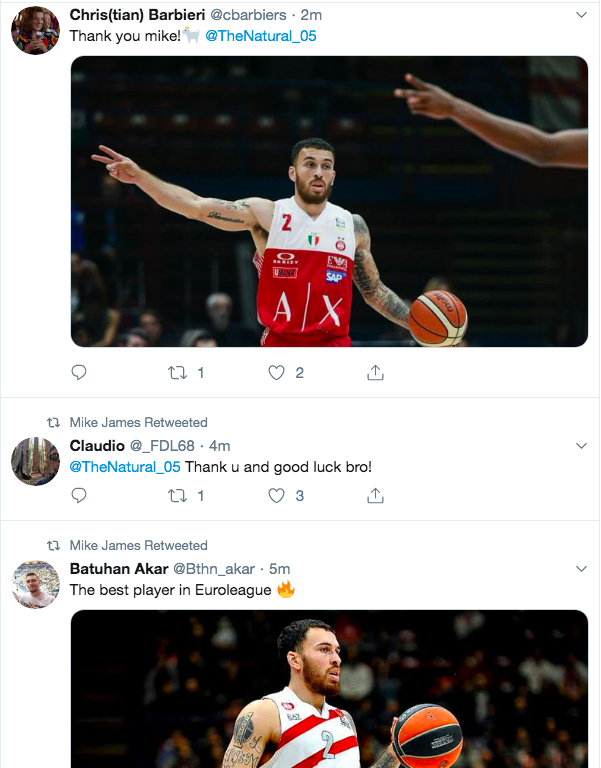Share Chris(tian) Barbieri's tweet

click(376, 373)
